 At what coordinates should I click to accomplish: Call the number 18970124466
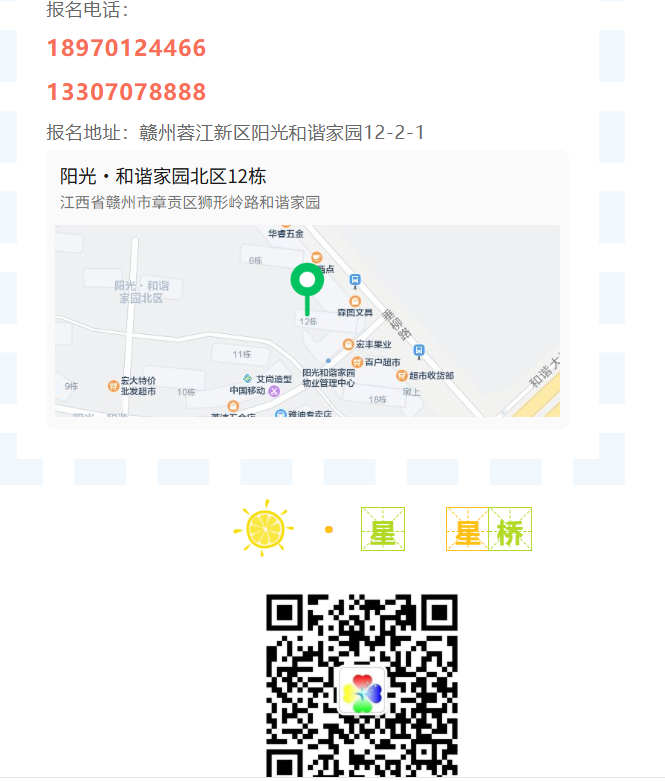click(126, 48)
